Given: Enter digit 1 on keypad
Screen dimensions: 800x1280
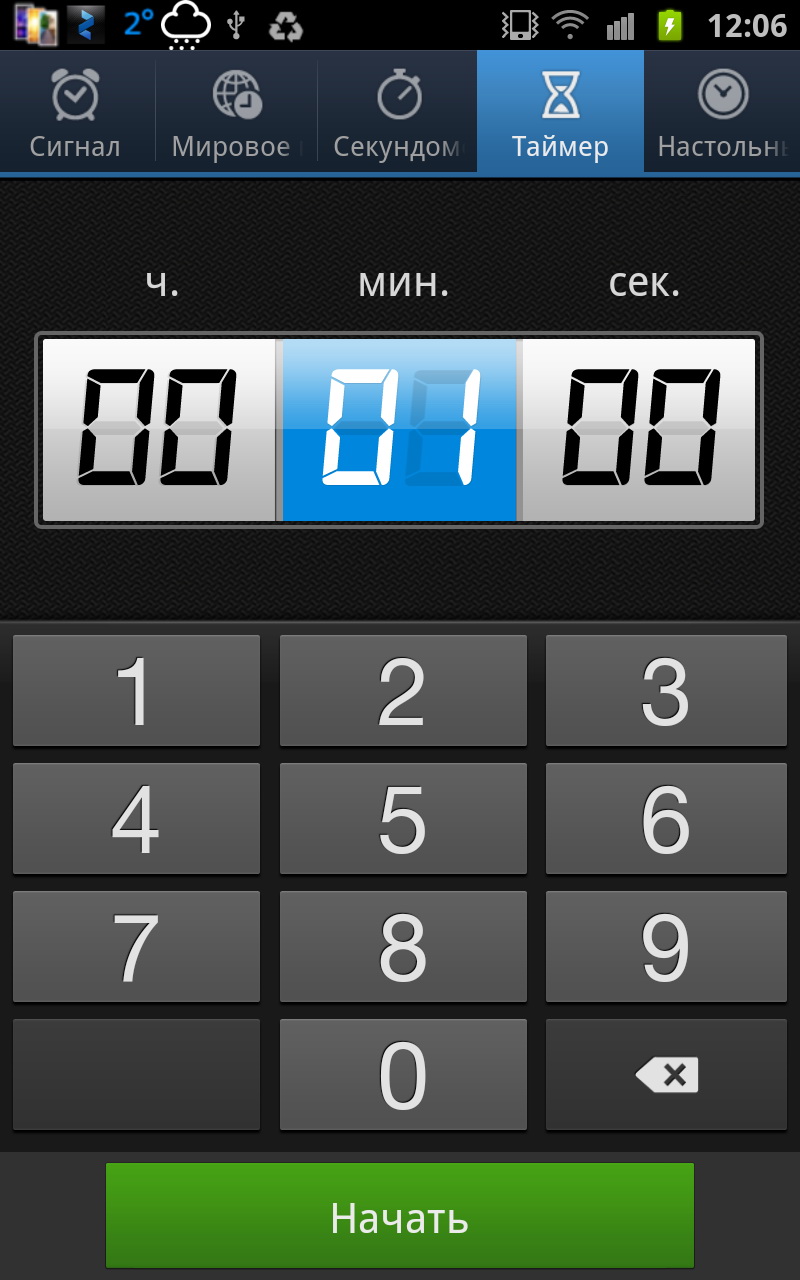Looking at the screenshot, I should tap(136, 690).
